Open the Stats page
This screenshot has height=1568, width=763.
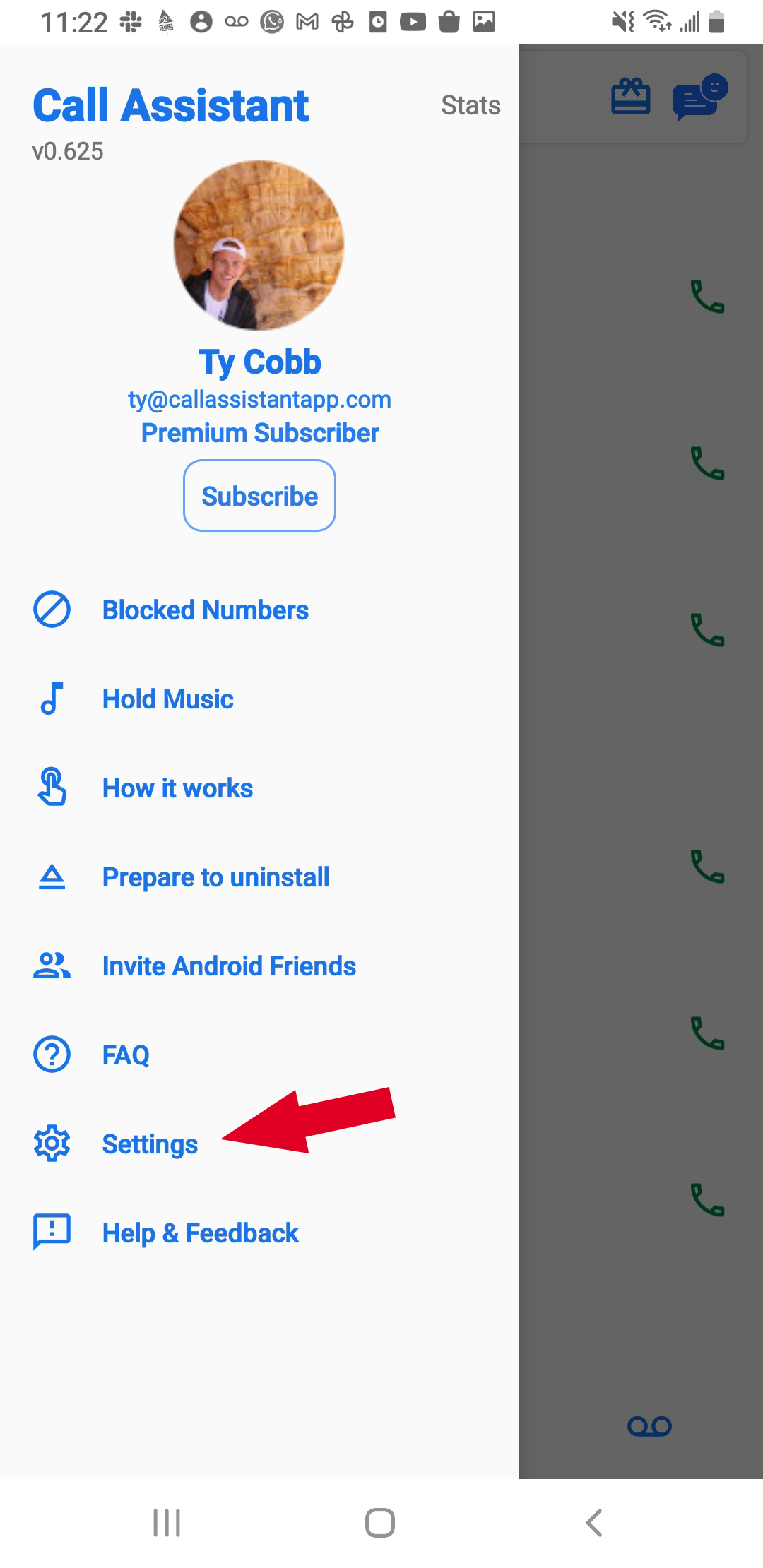[471, 105]
